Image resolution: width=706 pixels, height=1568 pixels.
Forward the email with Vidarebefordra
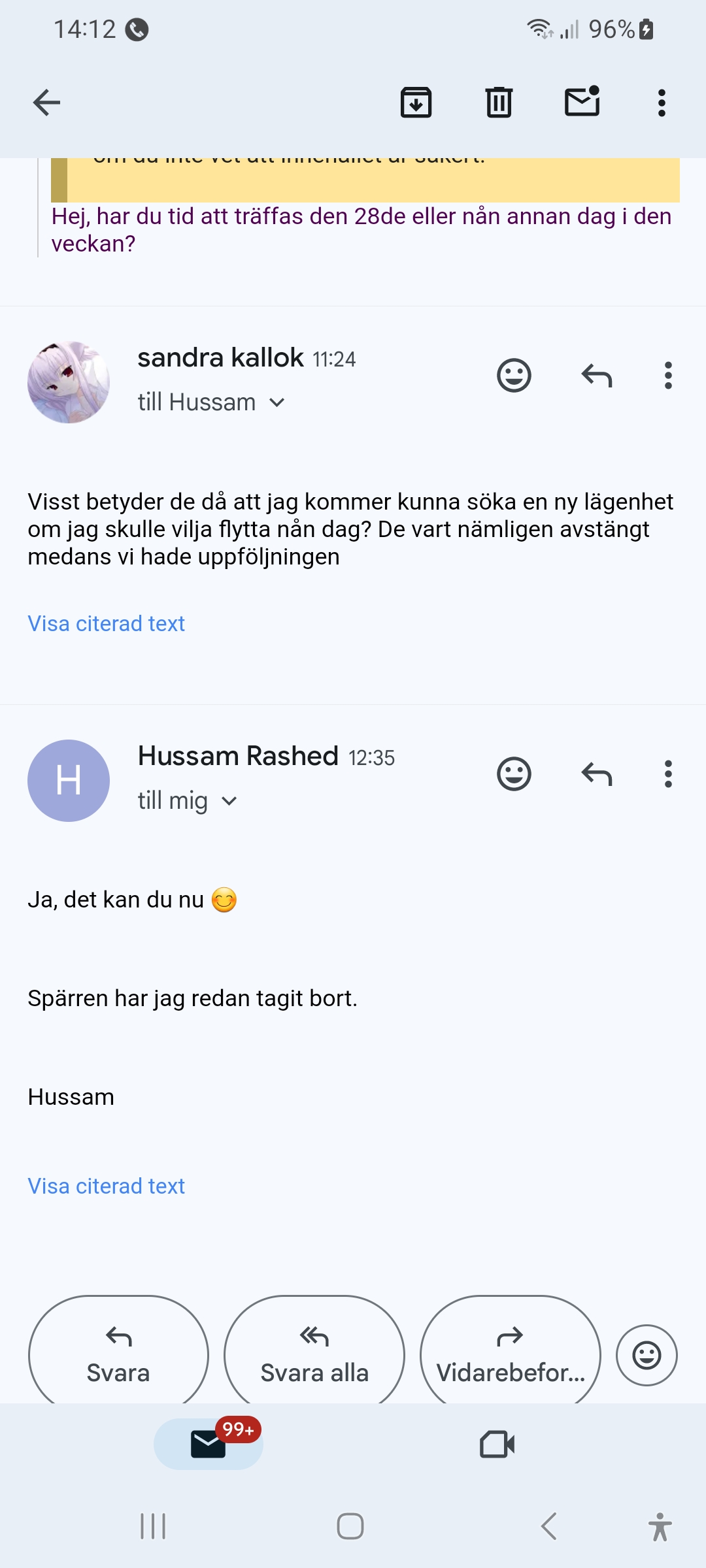pyautogui.click(x=511, y=1354)
